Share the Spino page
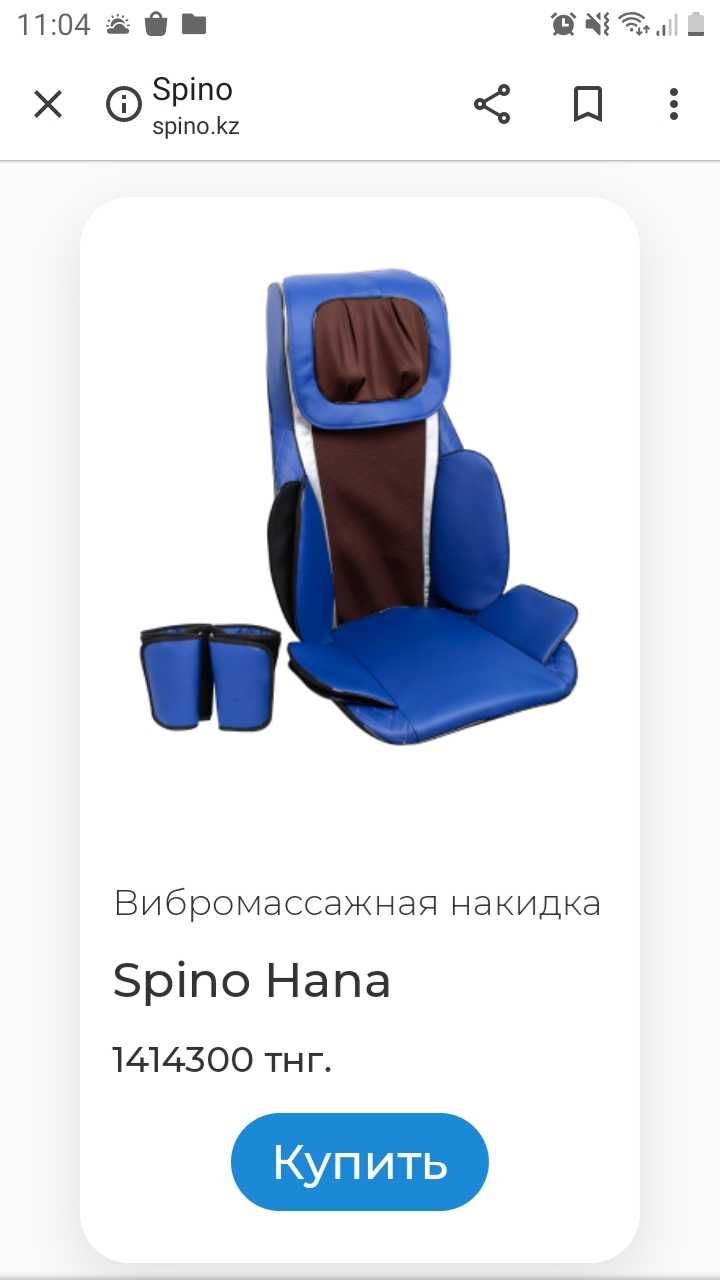720x1280 pixels. click(x=491, y=104)
